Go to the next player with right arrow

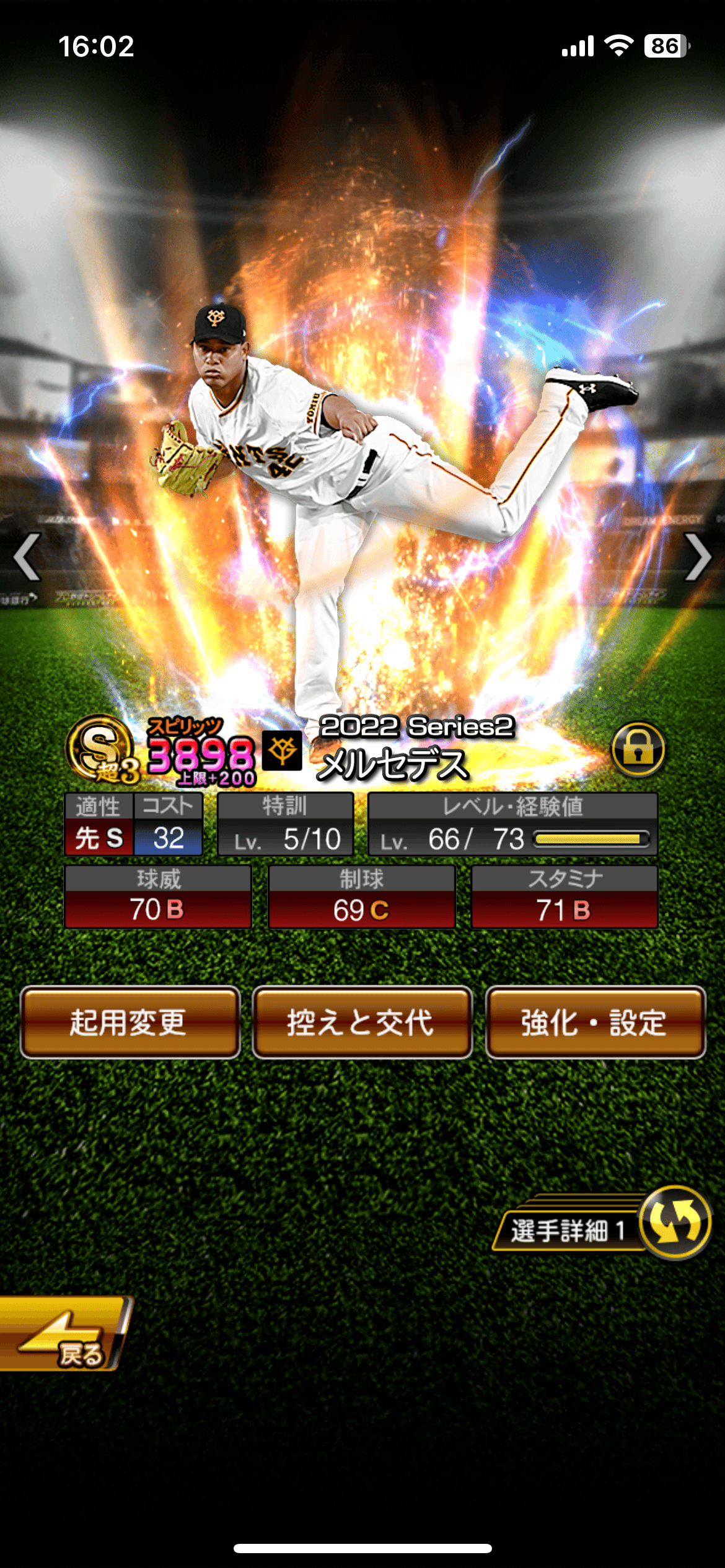click(x=697, y=557)
